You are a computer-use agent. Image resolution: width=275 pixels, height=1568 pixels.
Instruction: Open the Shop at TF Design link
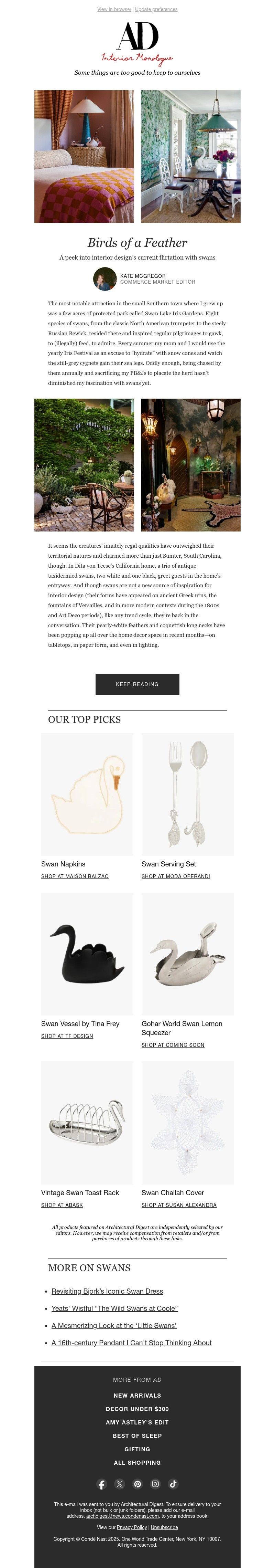(x=67, y=1035)
